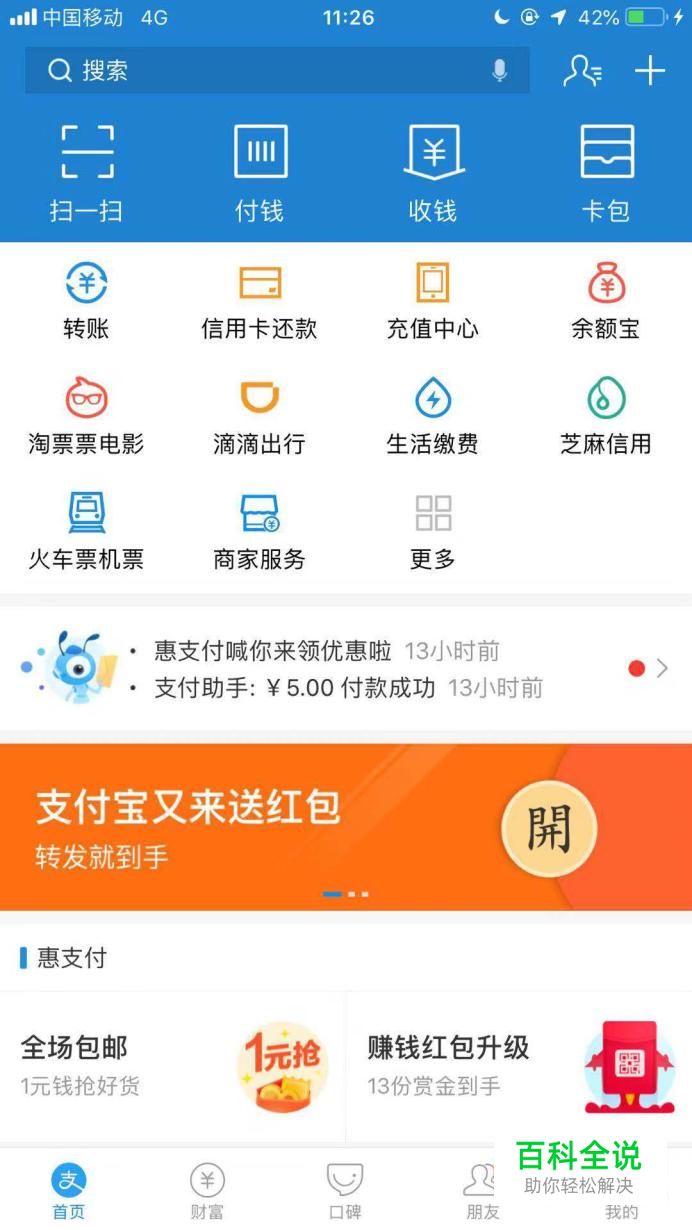This screenshot has width=692, height=1230.
Task: Switch to the 口碑 tab
Action: [x=345, y=1192]
